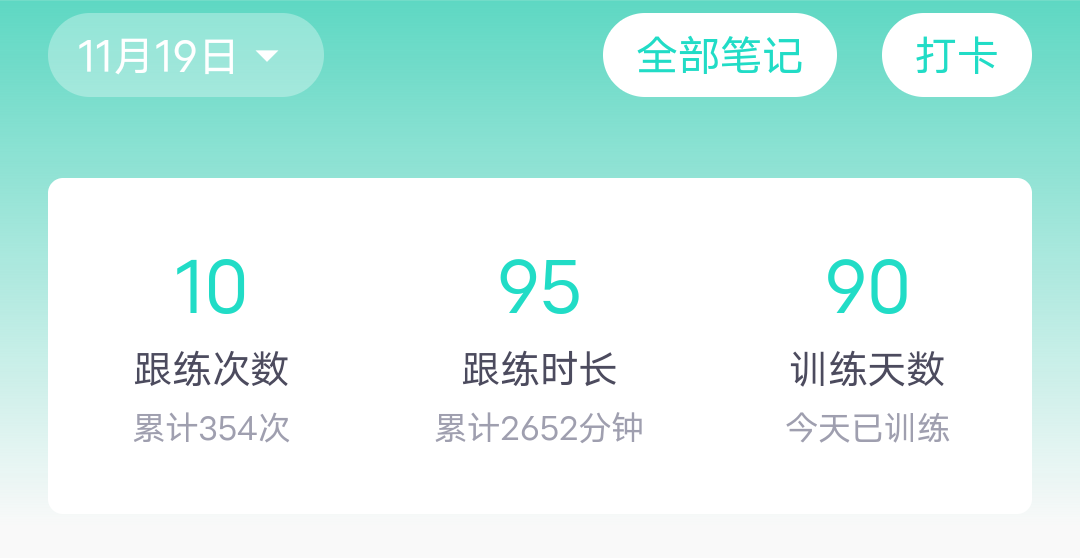Open 全部笔记 notes
This screenshot has width=1080, height=558.
tap(719, 56)
